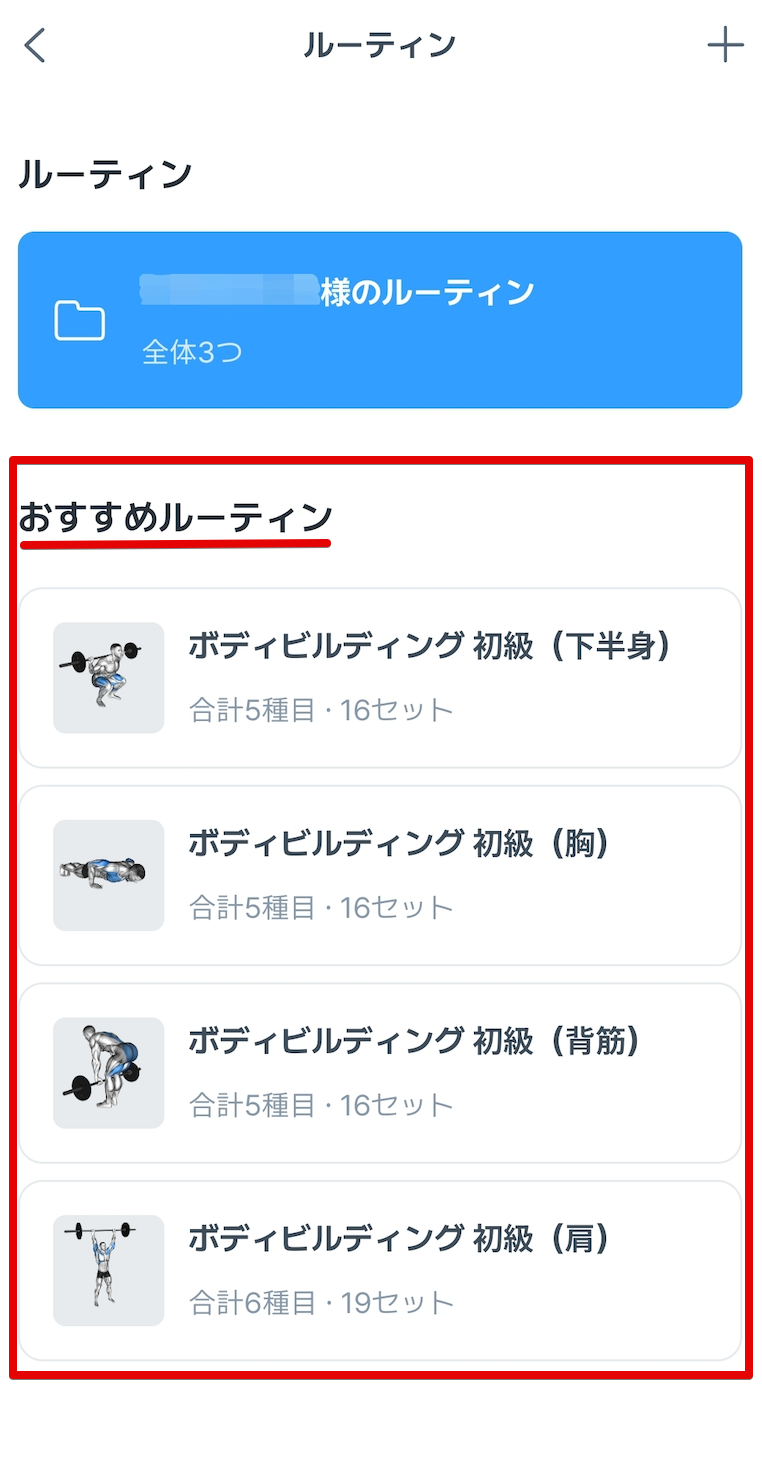The width and height of the screenshot is (762, 1472).
Task: Choose ボディビルディング 初級（肩） routine
Action: point(380,1270)
